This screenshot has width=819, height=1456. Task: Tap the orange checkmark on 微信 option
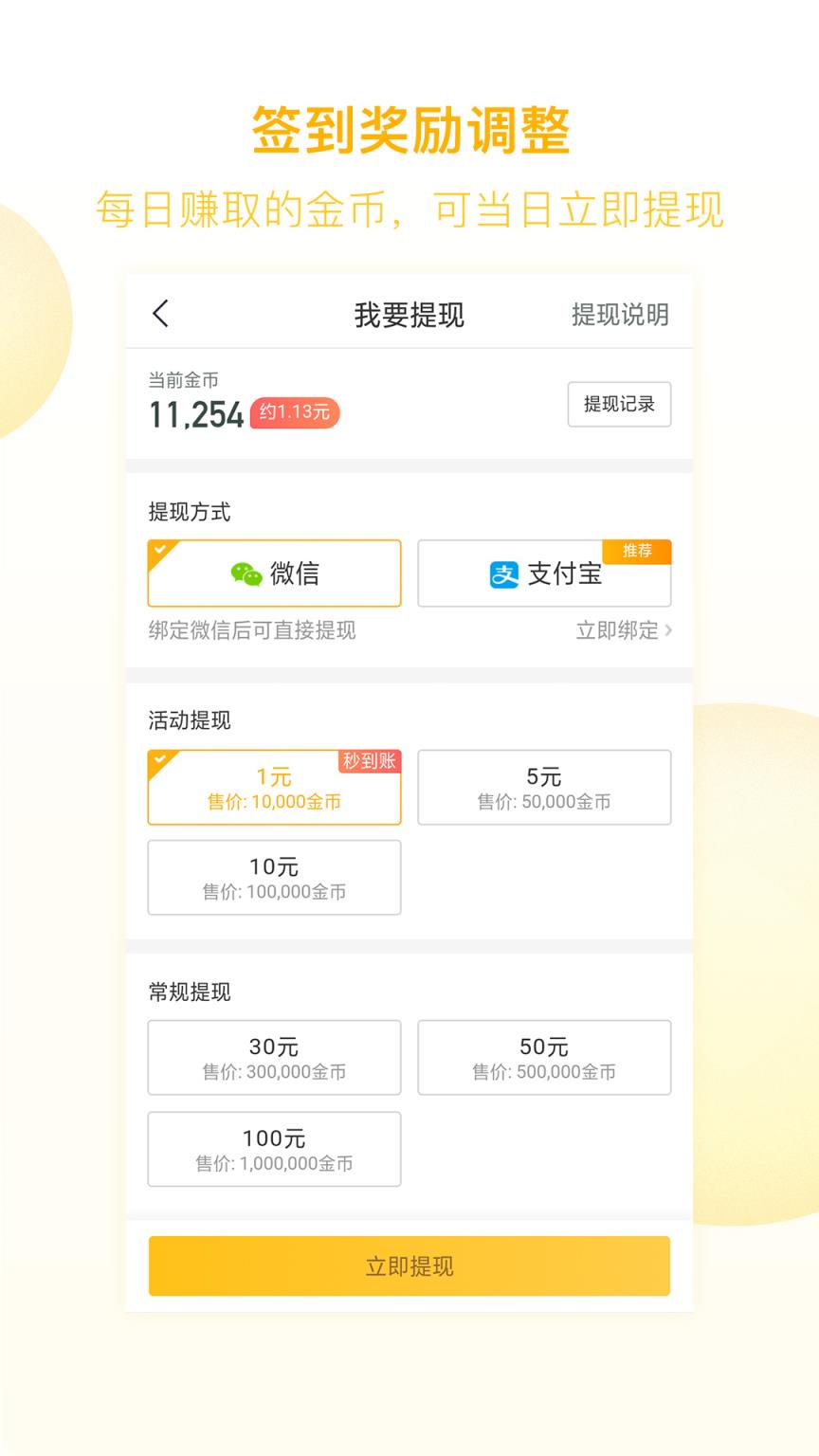(159, 550)
